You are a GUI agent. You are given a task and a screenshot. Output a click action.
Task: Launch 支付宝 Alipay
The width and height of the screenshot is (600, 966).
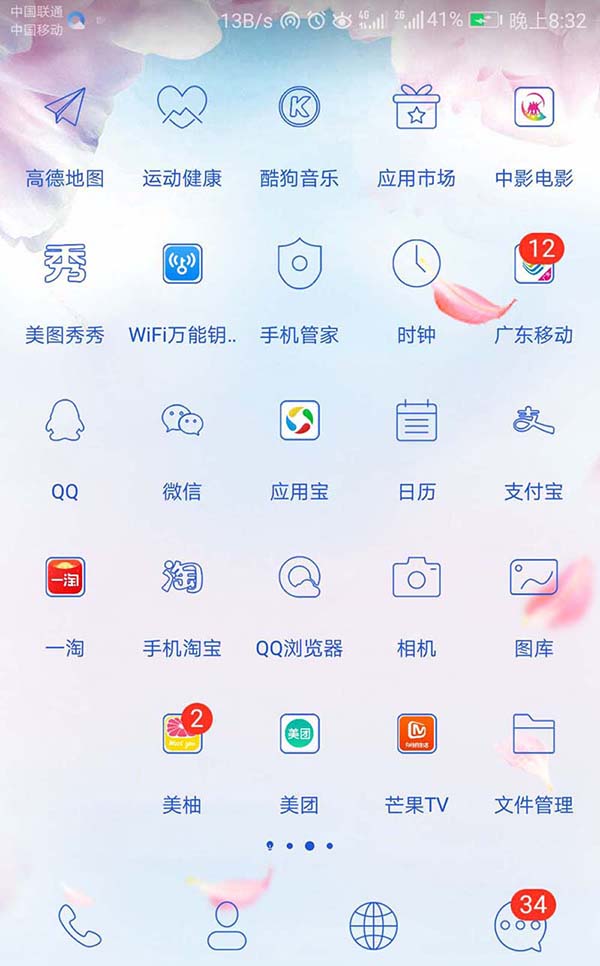click(534, 421)
